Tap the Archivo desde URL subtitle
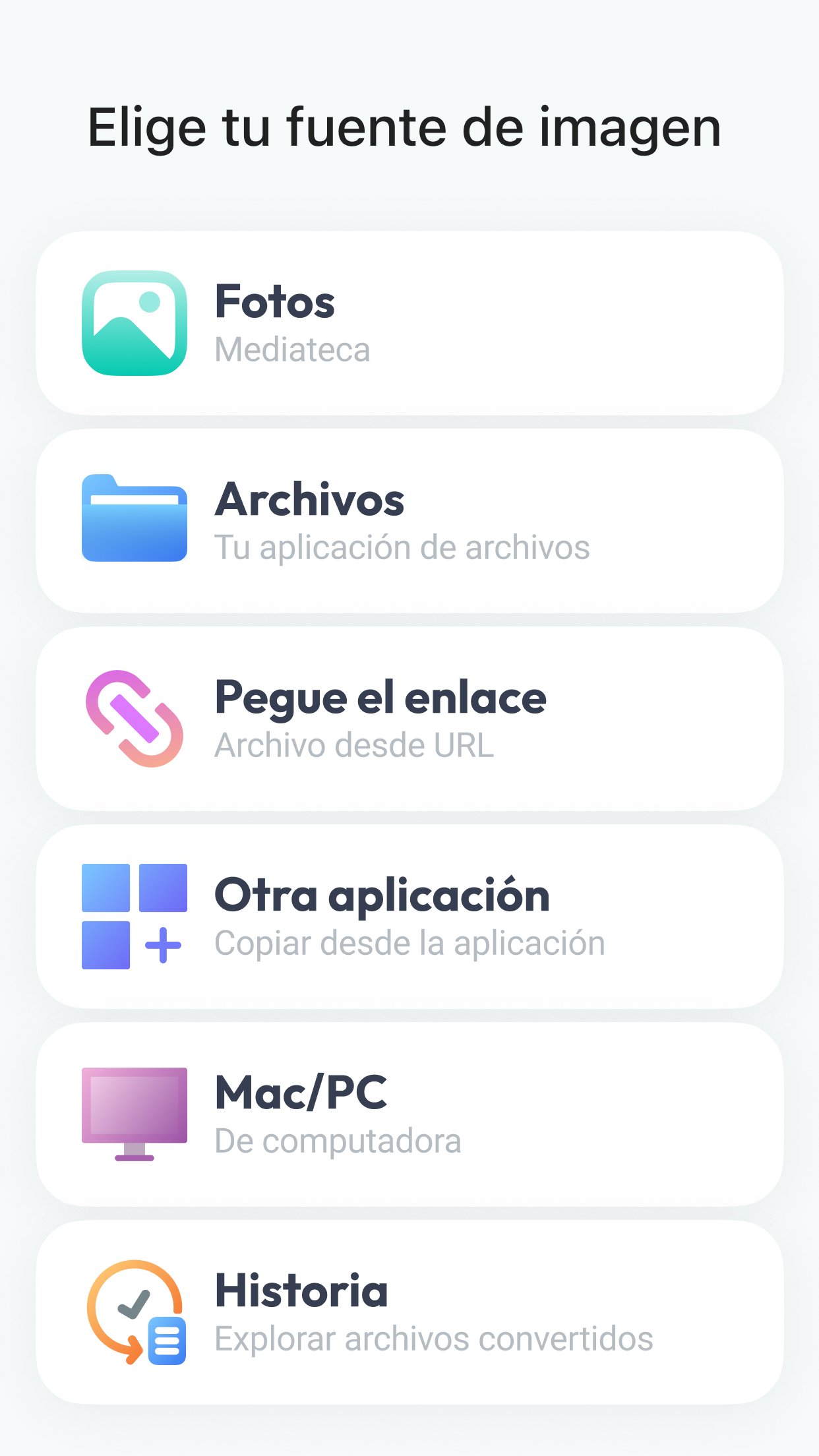Viewport: 819px width, 1456px height. pyautogui.click(x=353, y=746)
